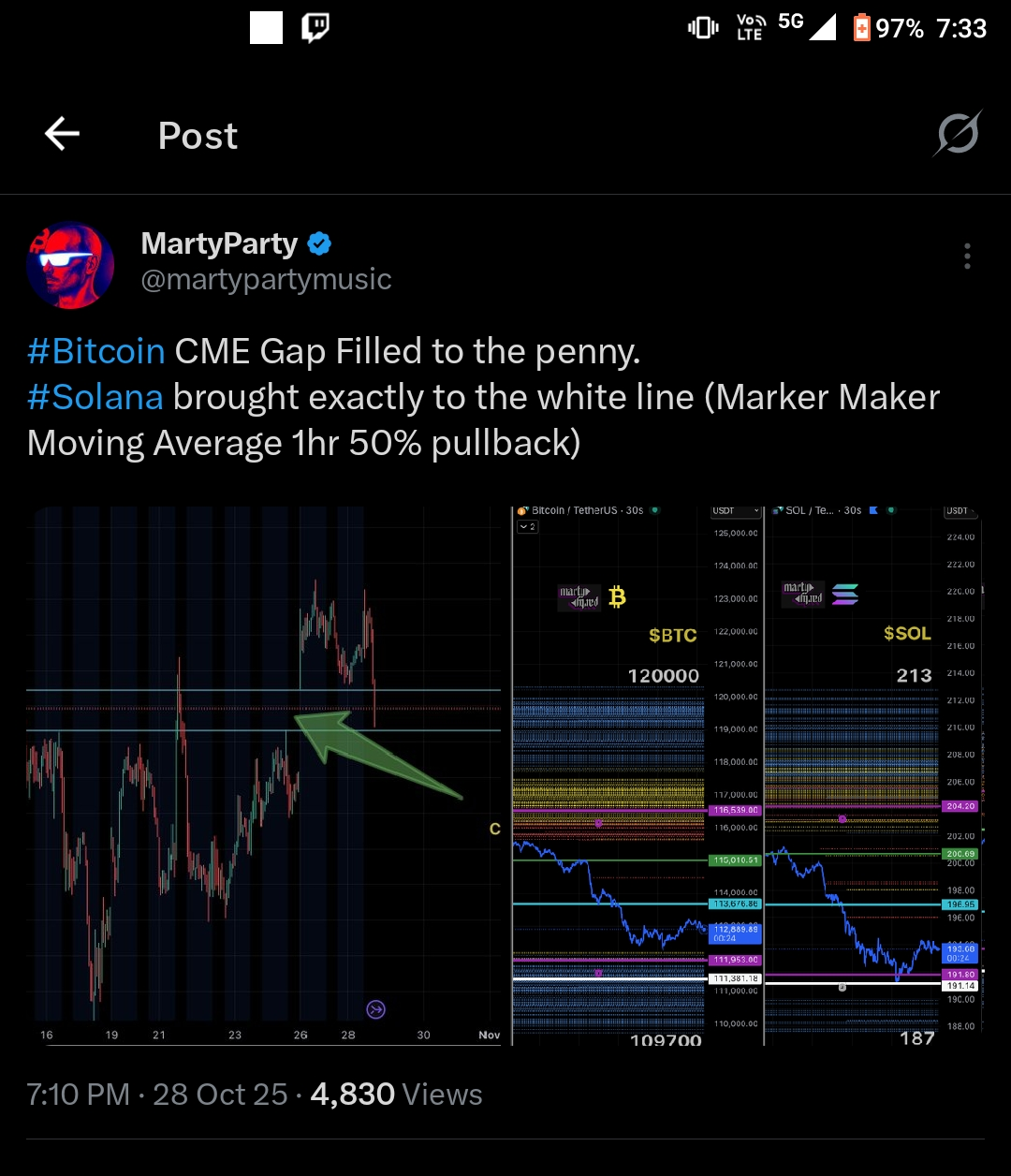The image size is (1011, 1176).
Task: Go back using the arrow
Action: (x=63, y=135)
